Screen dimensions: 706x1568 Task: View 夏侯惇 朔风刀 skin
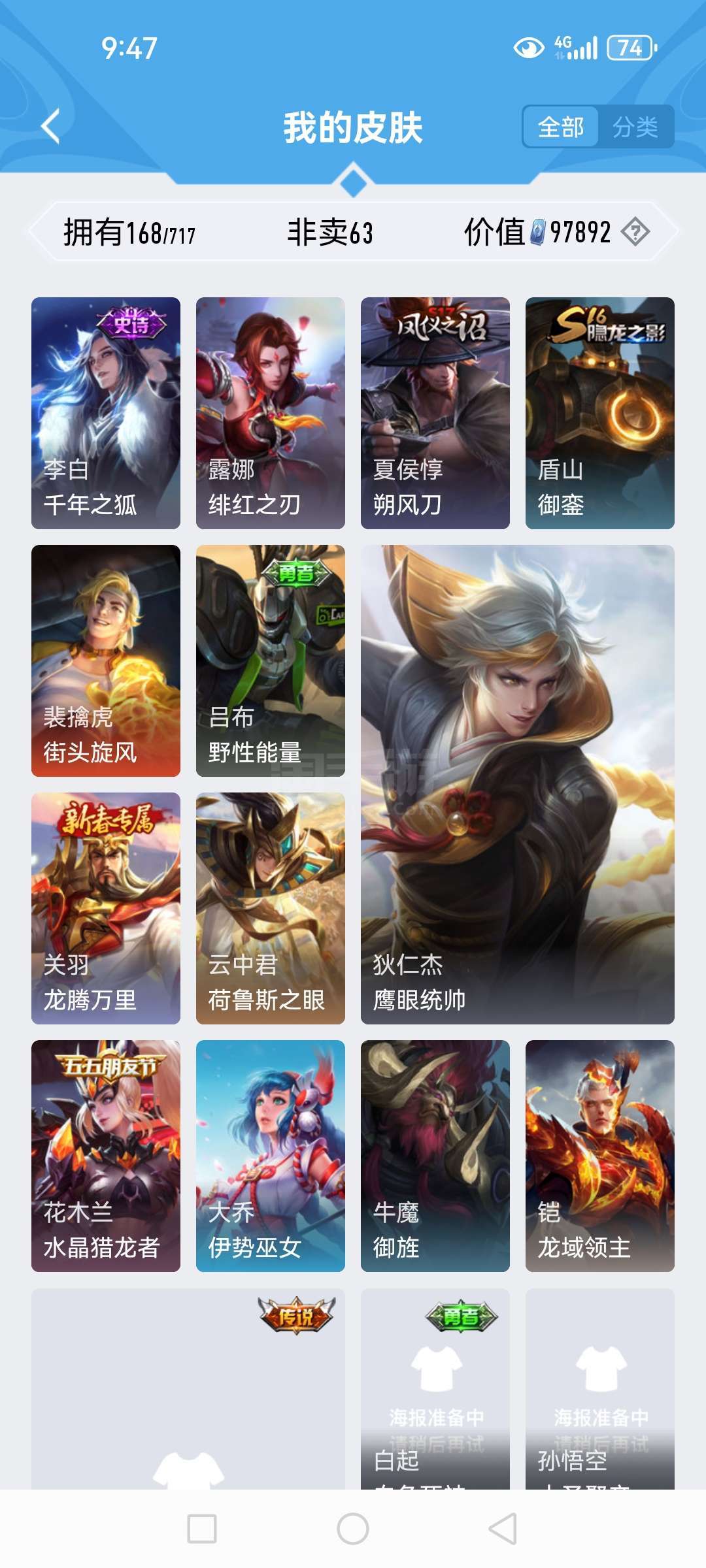click(435, 413)
